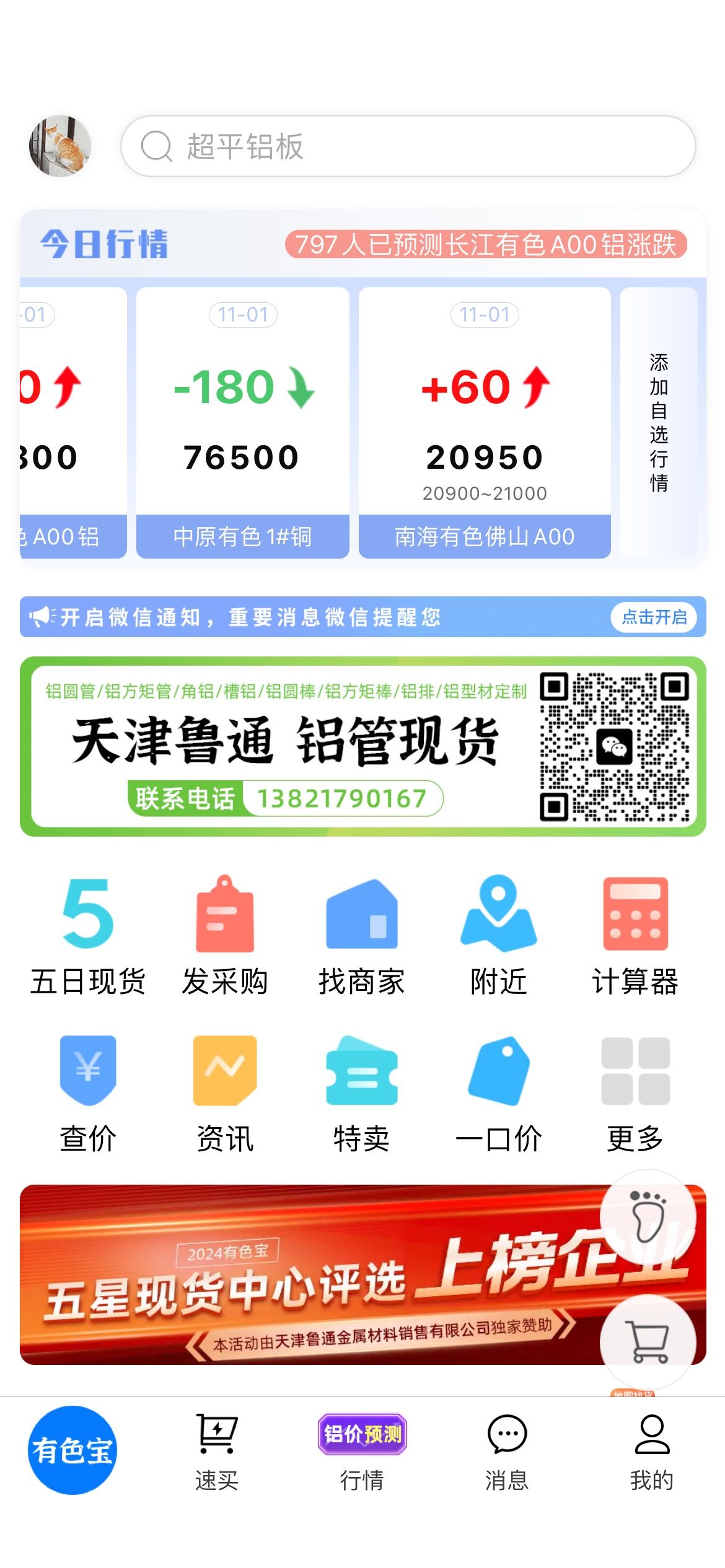Open 五日现货

pyautogui.click(x=88, y=936)
